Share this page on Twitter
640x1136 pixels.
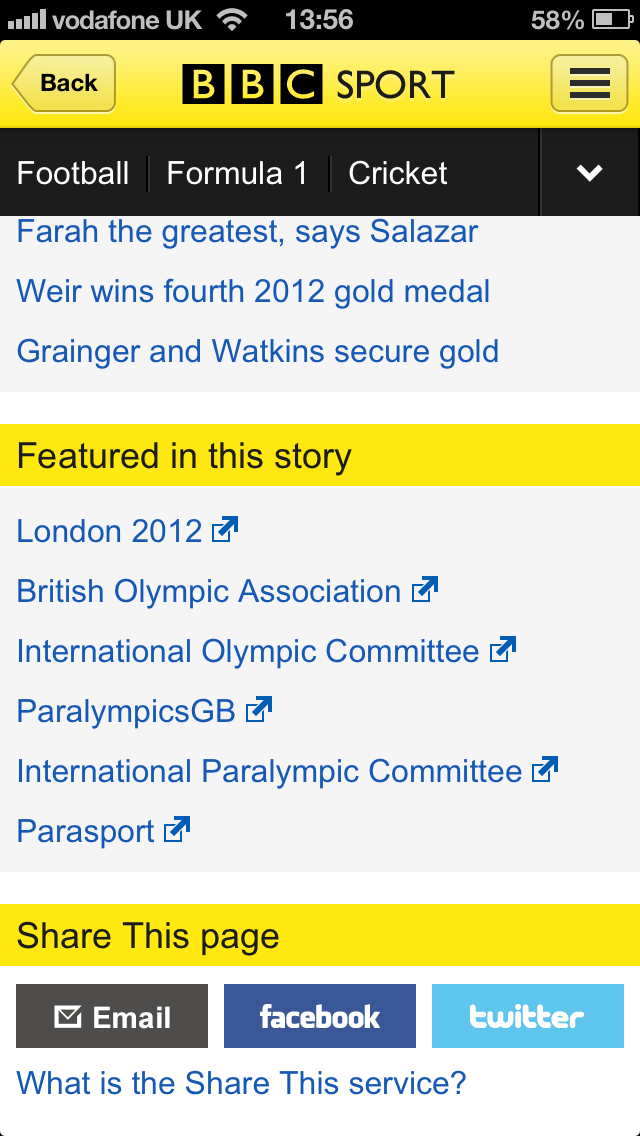pyautogui.click(x=528, y=1016)
